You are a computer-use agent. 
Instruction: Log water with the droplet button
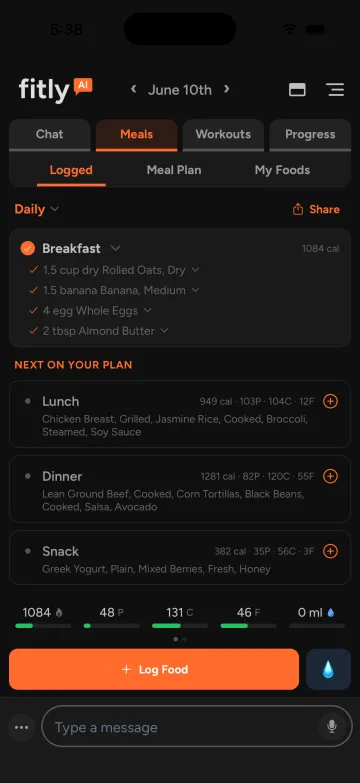coord(328,669)
